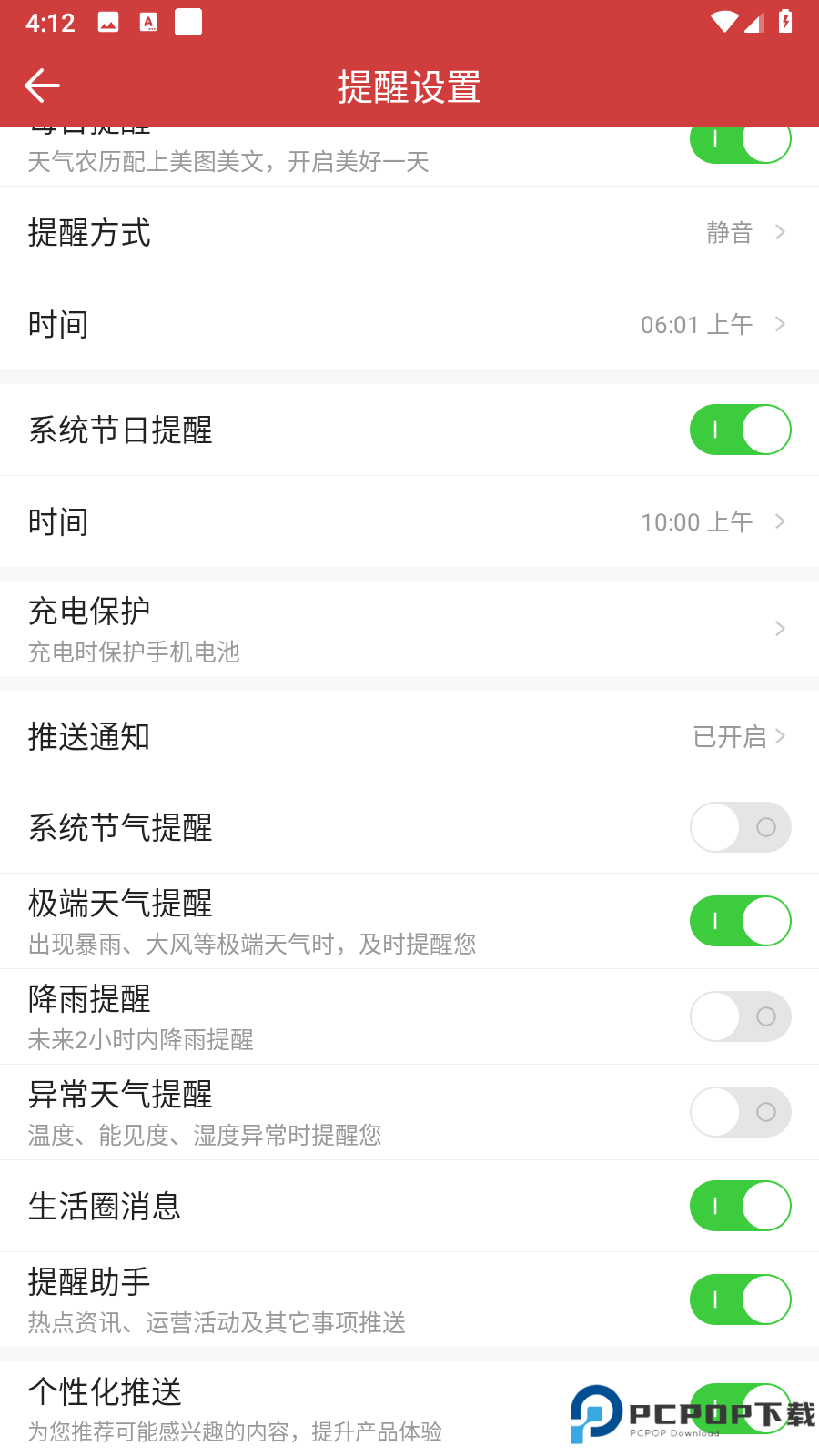Image resolution: width=819 pixels, height=1456 pixels.
Task: Disable 极端天气提醒 switch
Action: click(740, 921)
